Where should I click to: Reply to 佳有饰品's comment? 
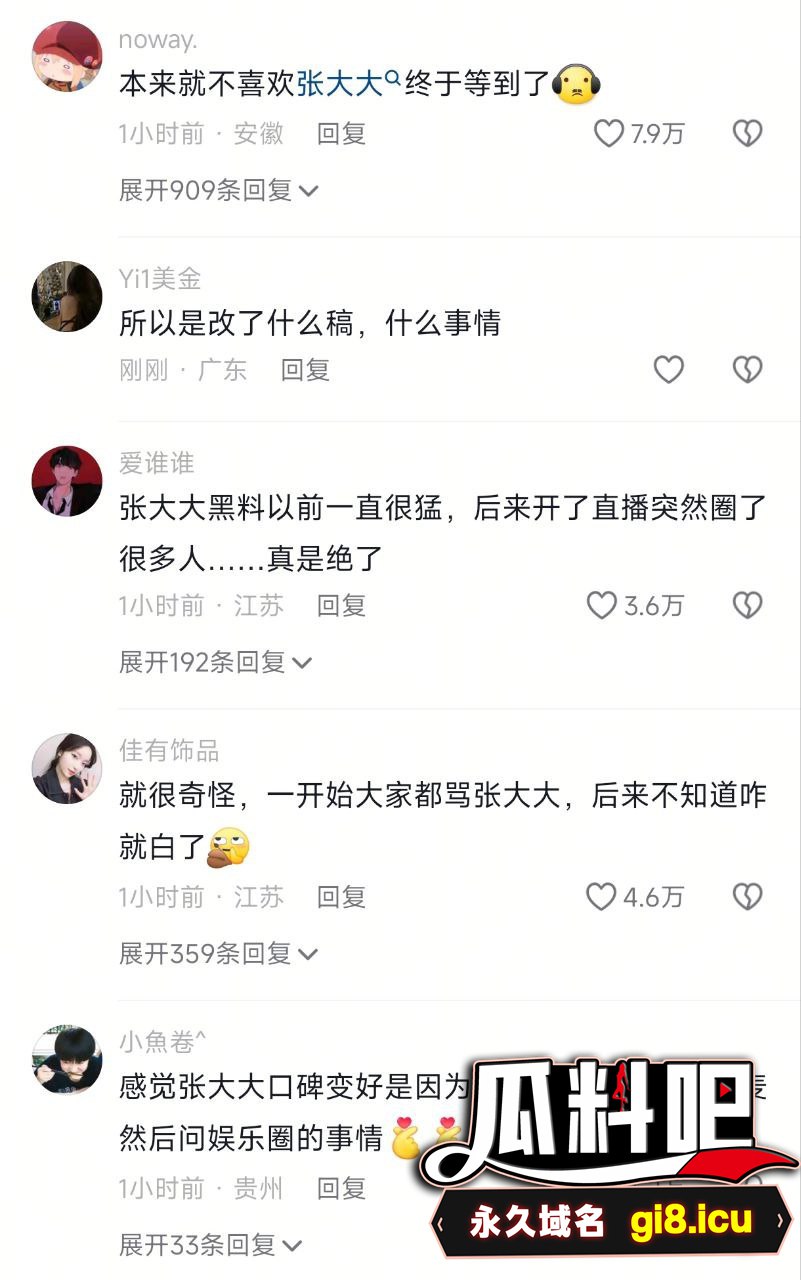(341, 897)
